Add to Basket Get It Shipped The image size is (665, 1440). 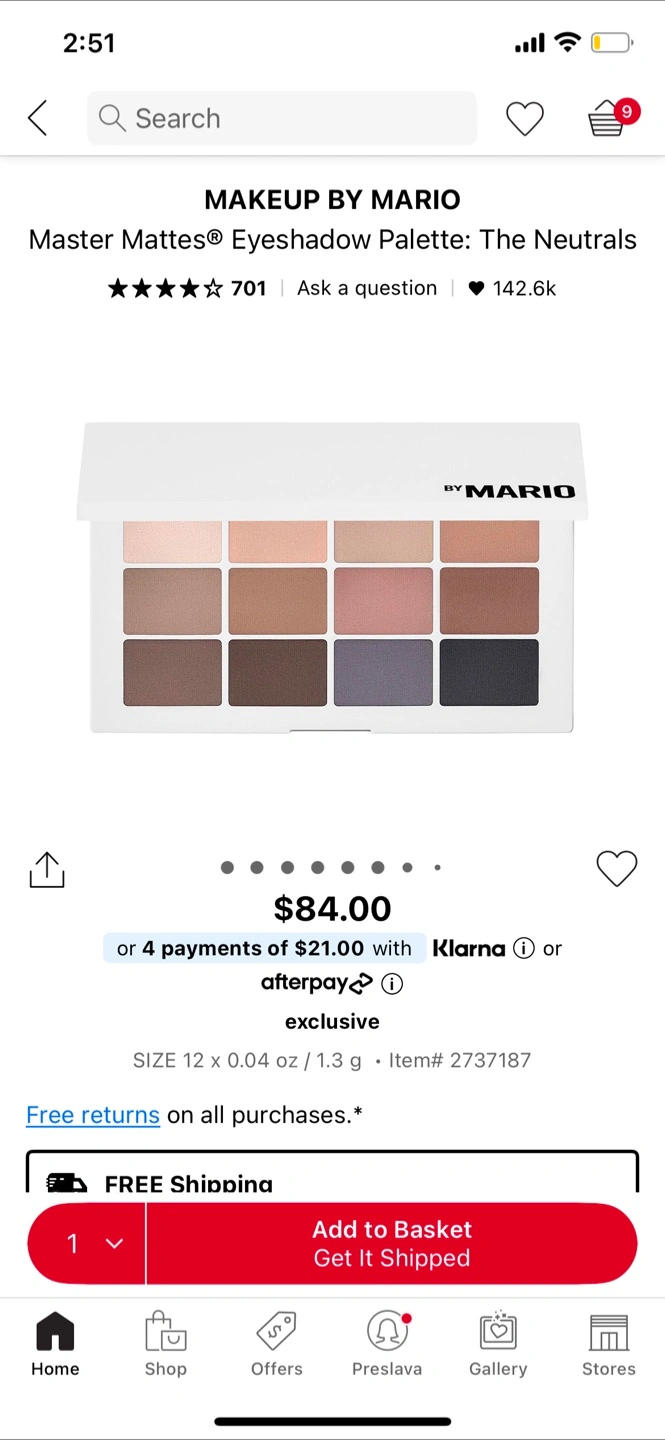(392, 1243)
